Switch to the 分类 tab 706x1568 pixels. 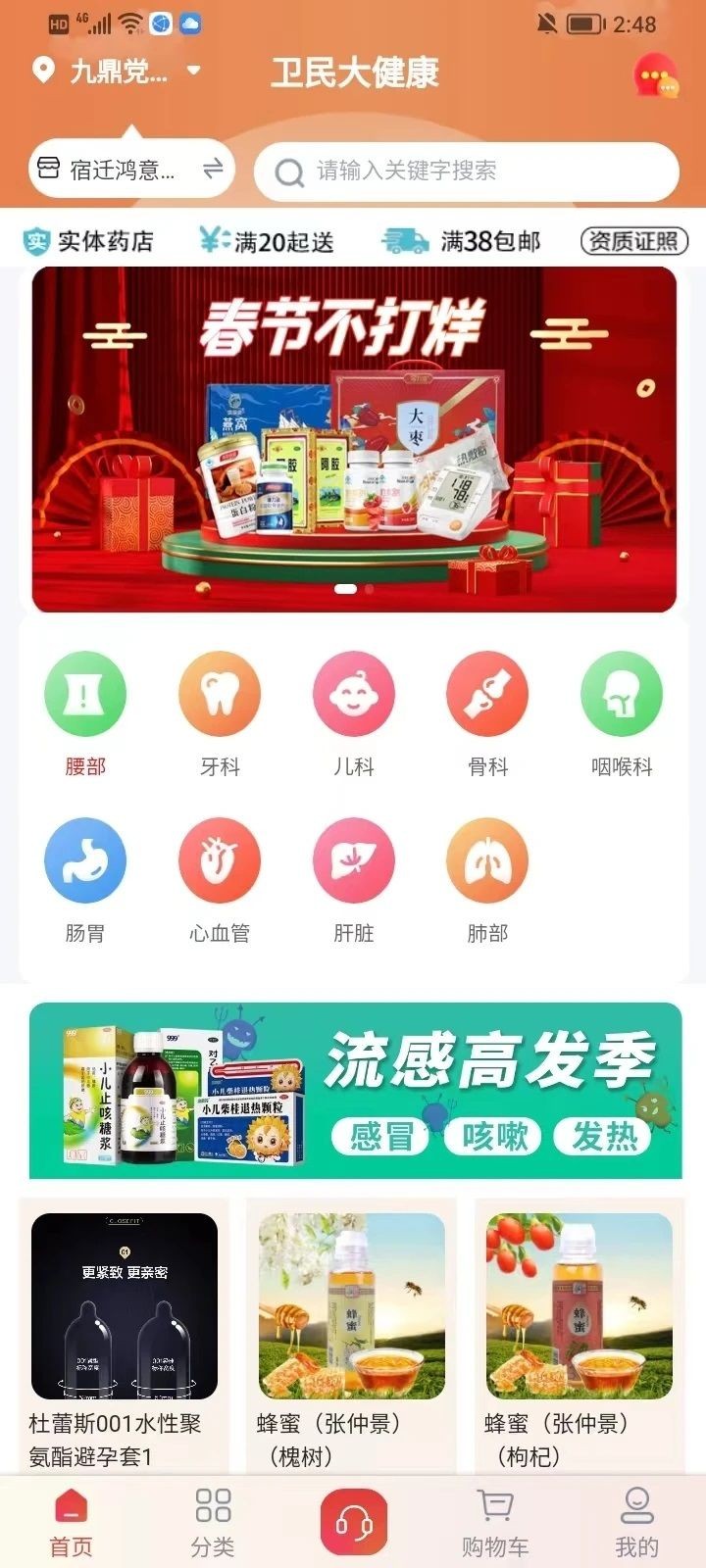point(213,1522)
